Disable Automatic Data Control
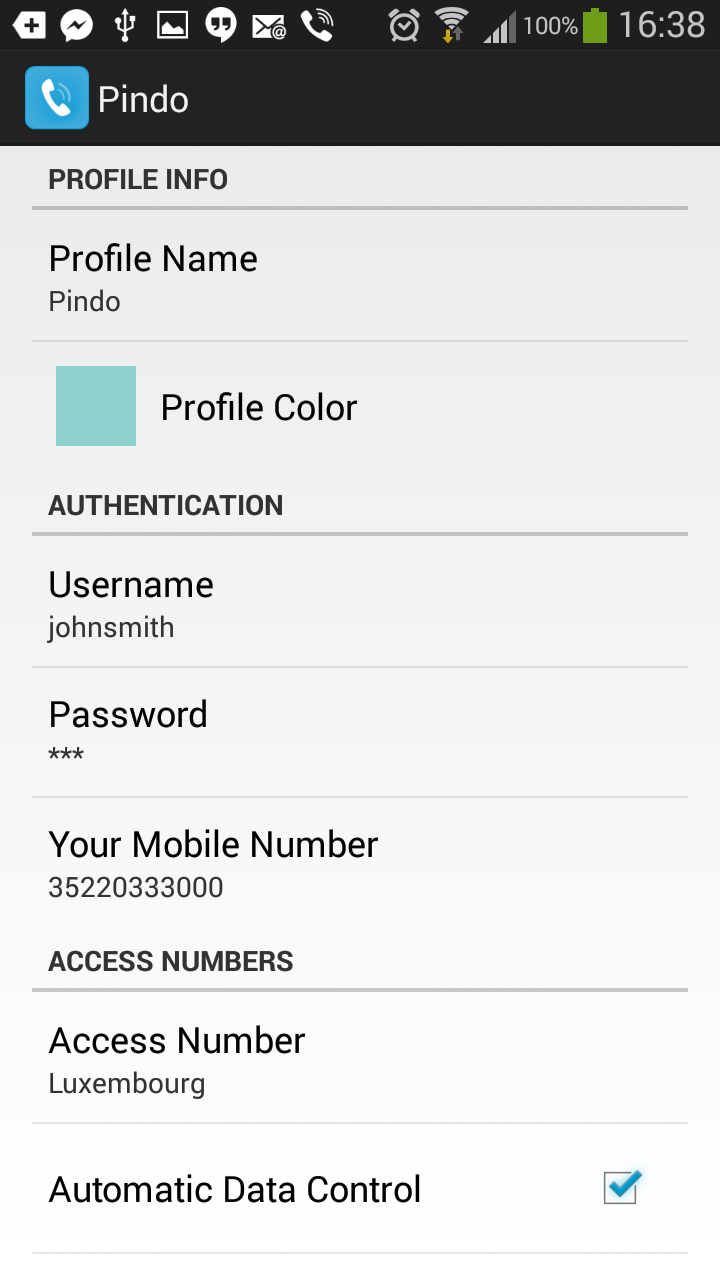Screen dimensions: 720x1280 pyautogui.click(x=620, y=1188)
